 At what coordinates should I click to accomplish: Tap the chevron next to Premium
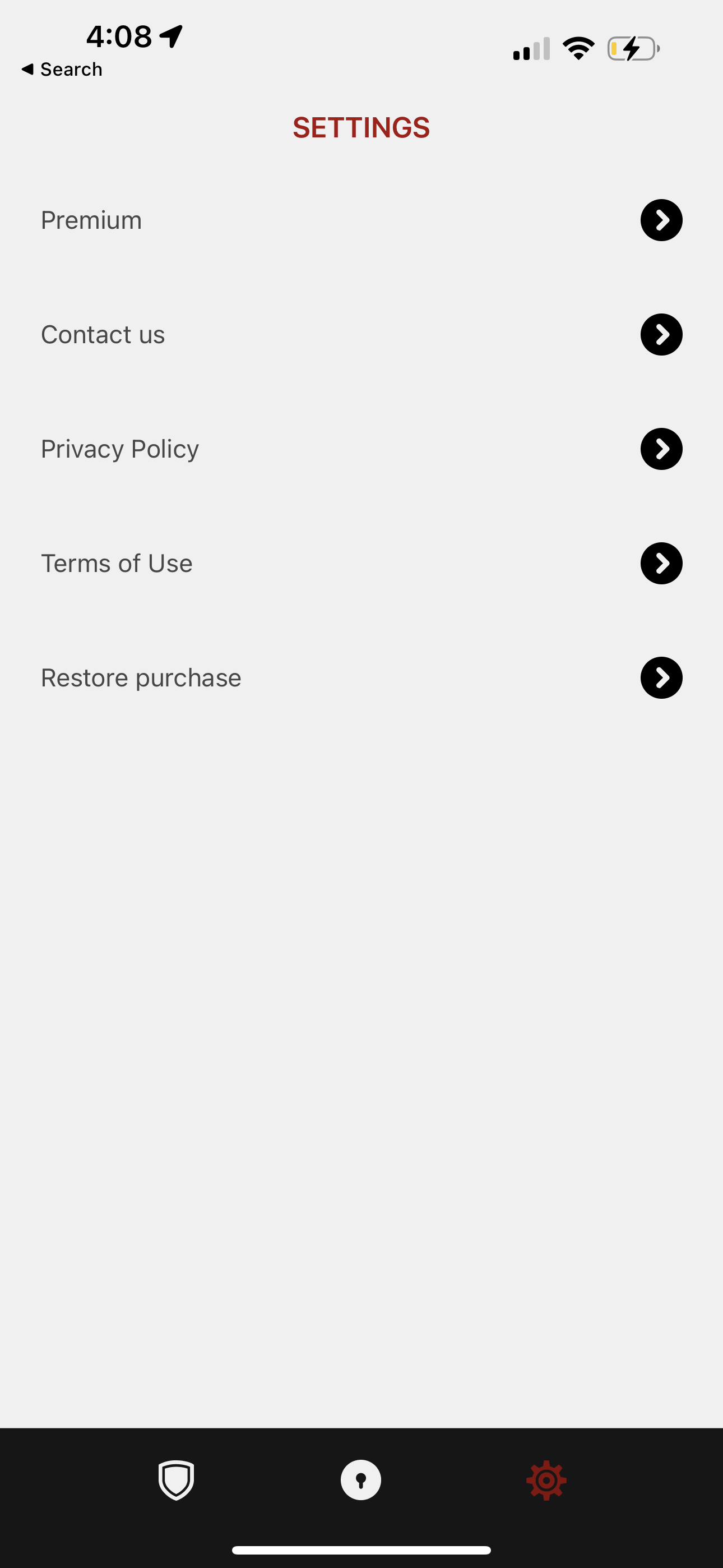point(661,220)
